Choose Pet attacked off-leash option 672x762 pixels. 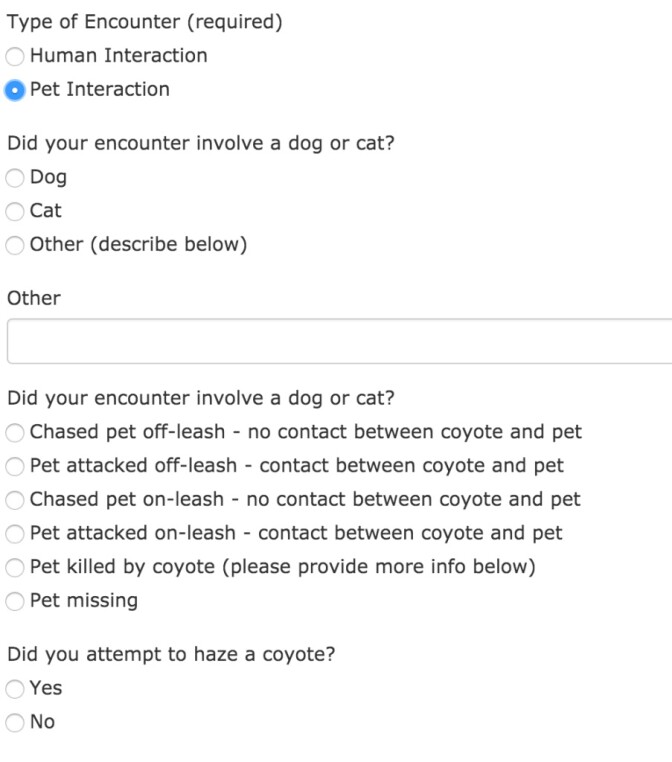coord(15,466)
